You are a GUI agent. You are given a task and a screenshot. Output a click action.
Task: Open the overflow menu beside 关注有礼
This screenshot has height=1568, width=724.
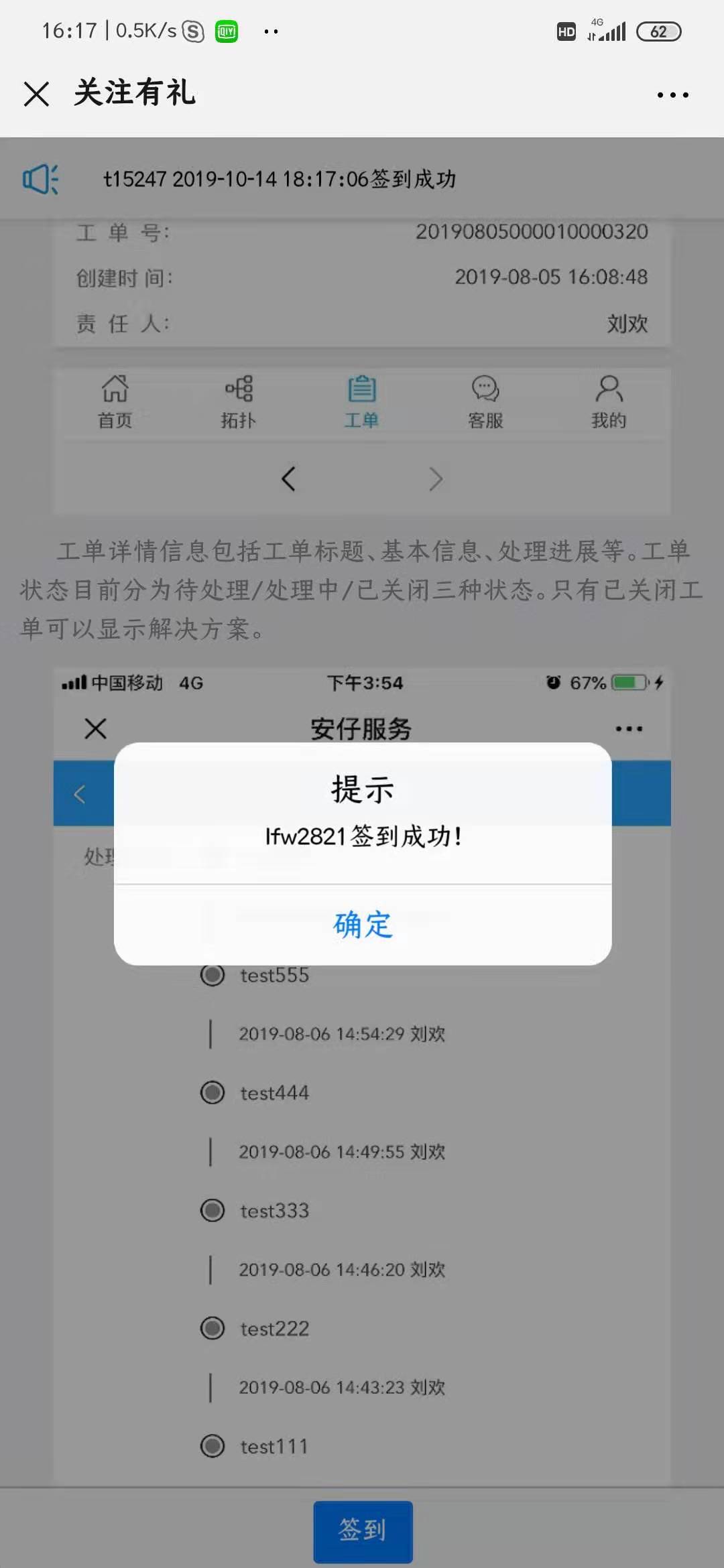(672, 95)
